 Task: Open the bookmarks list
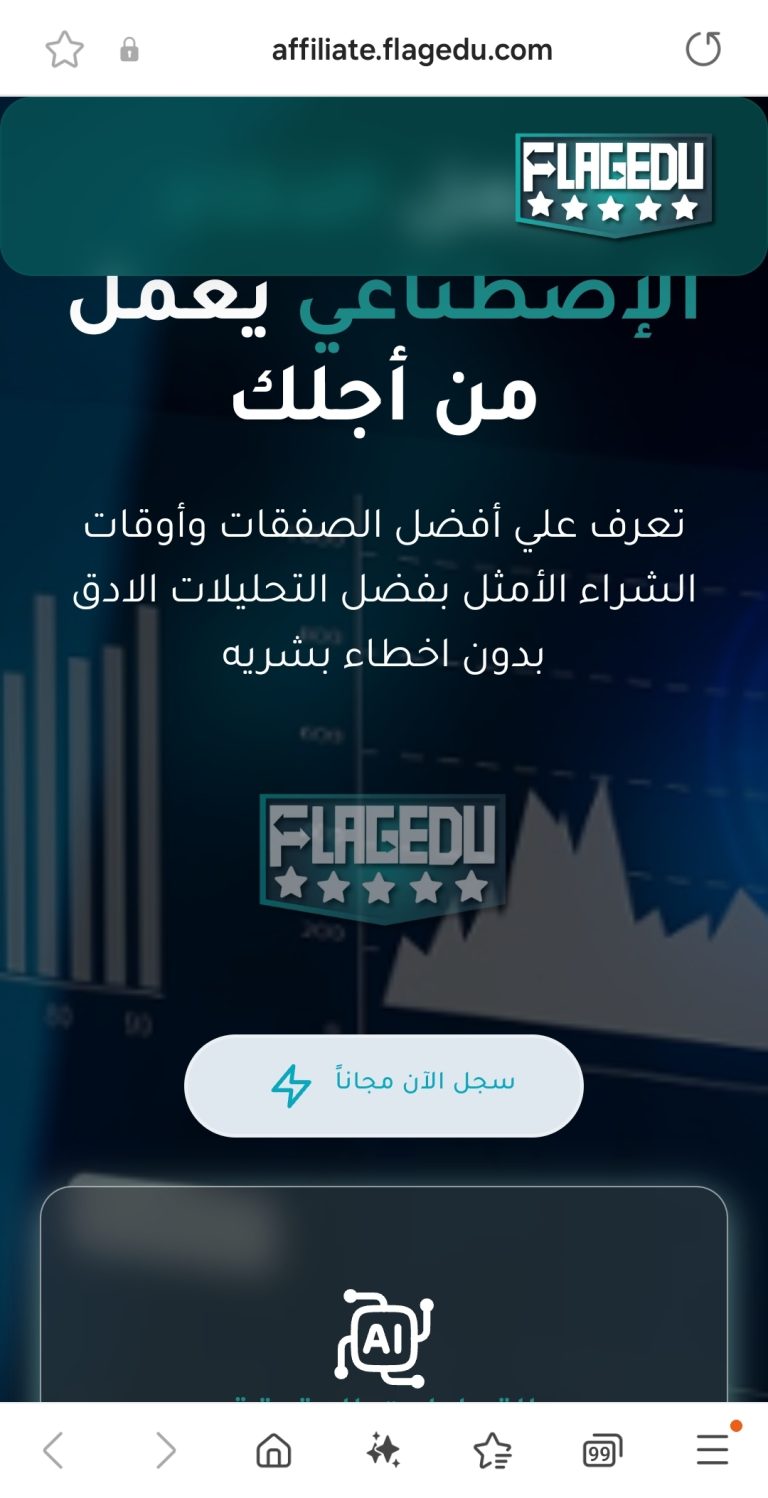tap(492, 1450)
